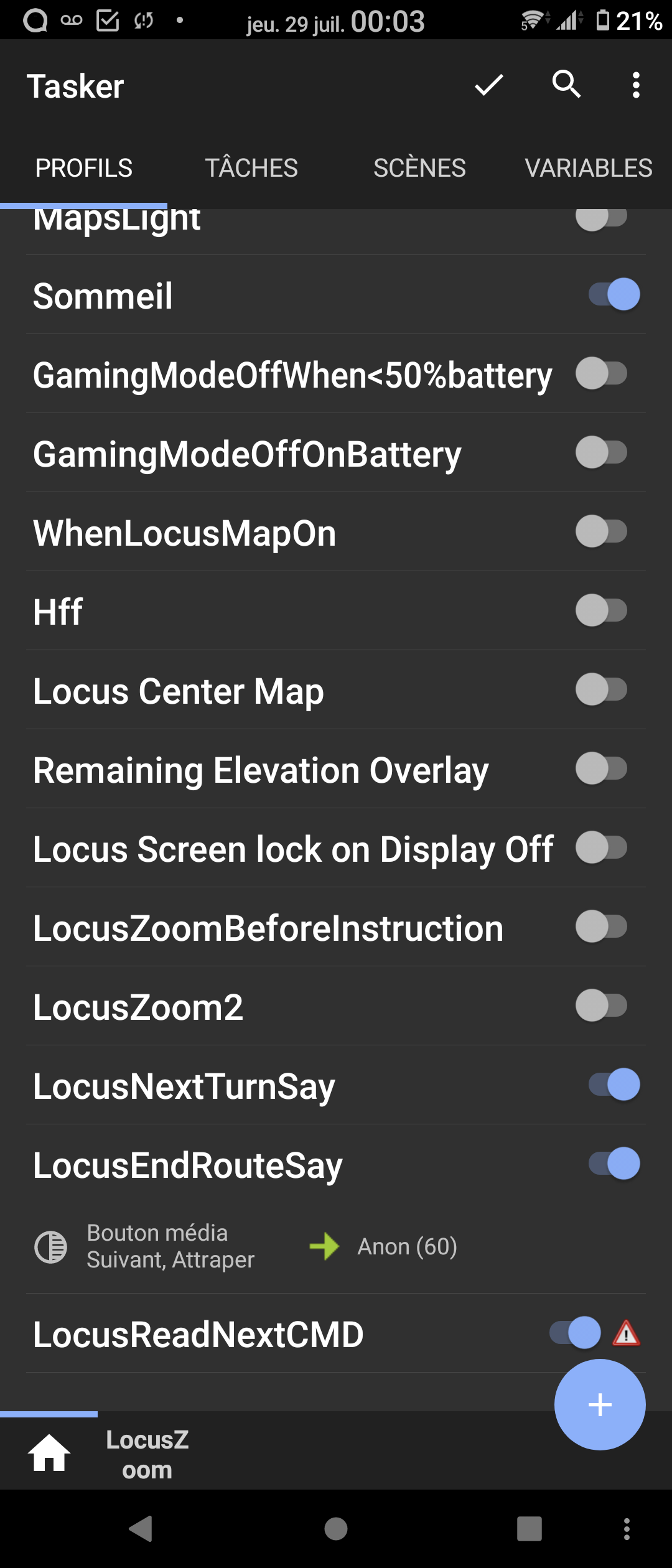Turn on the WhenLocusMapOn profile

pyautogui.click(x=601, y=531)
